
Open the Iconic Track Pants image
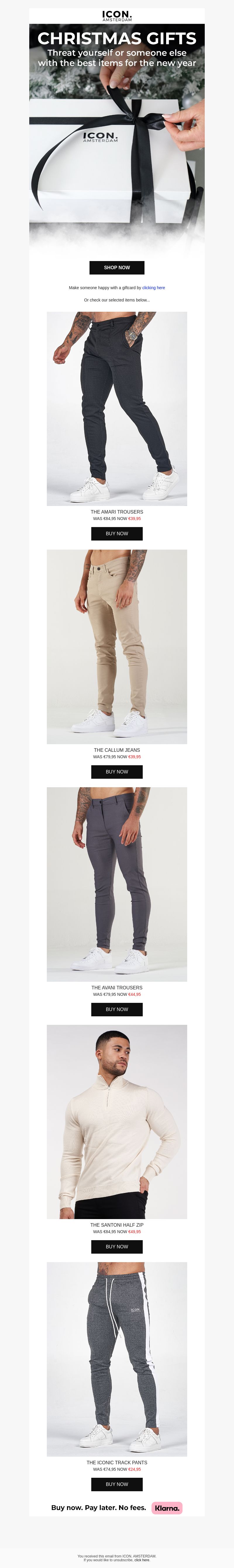[117, 1359]
